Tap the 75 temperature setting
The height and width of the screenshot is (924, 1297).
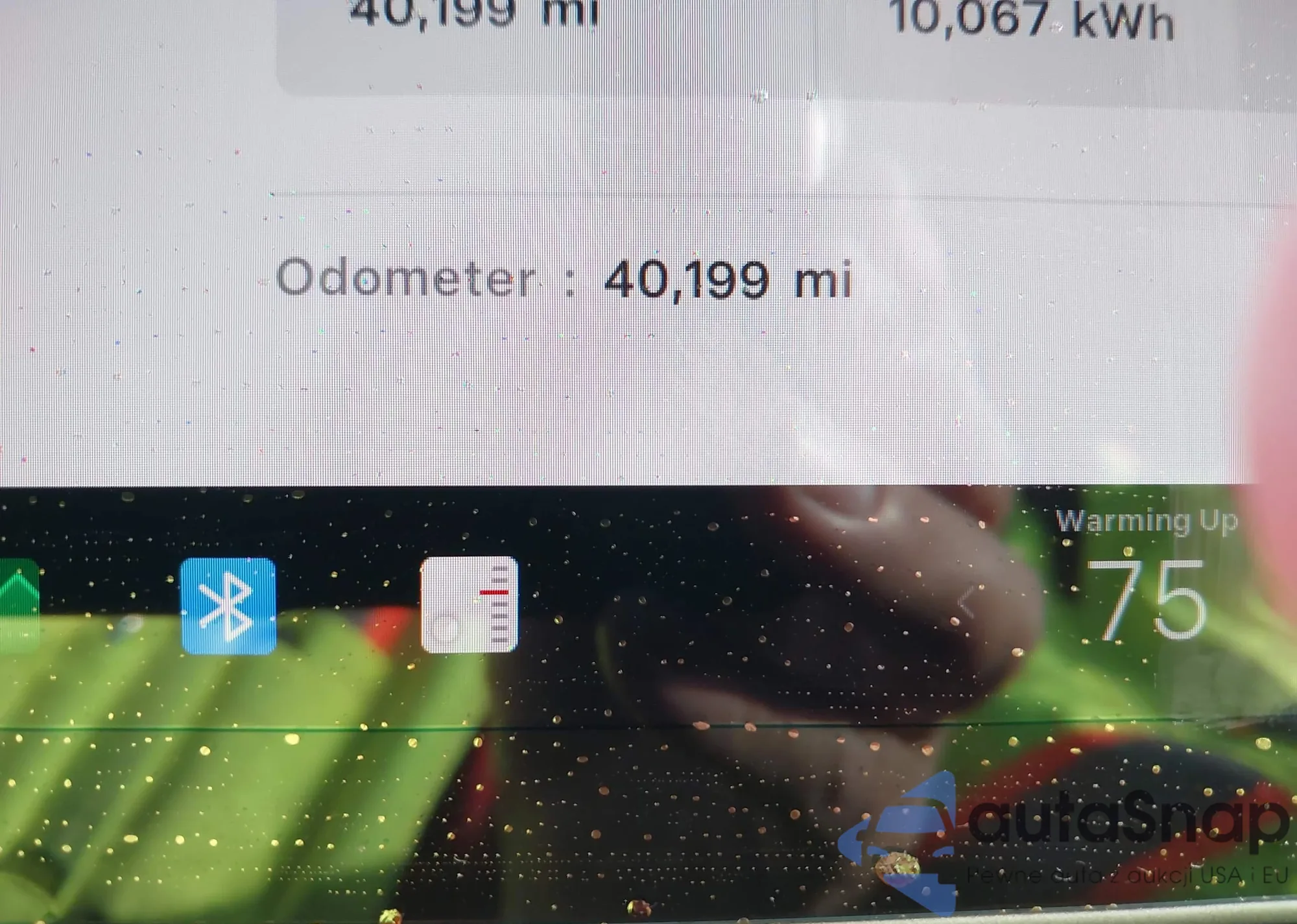1147,599
